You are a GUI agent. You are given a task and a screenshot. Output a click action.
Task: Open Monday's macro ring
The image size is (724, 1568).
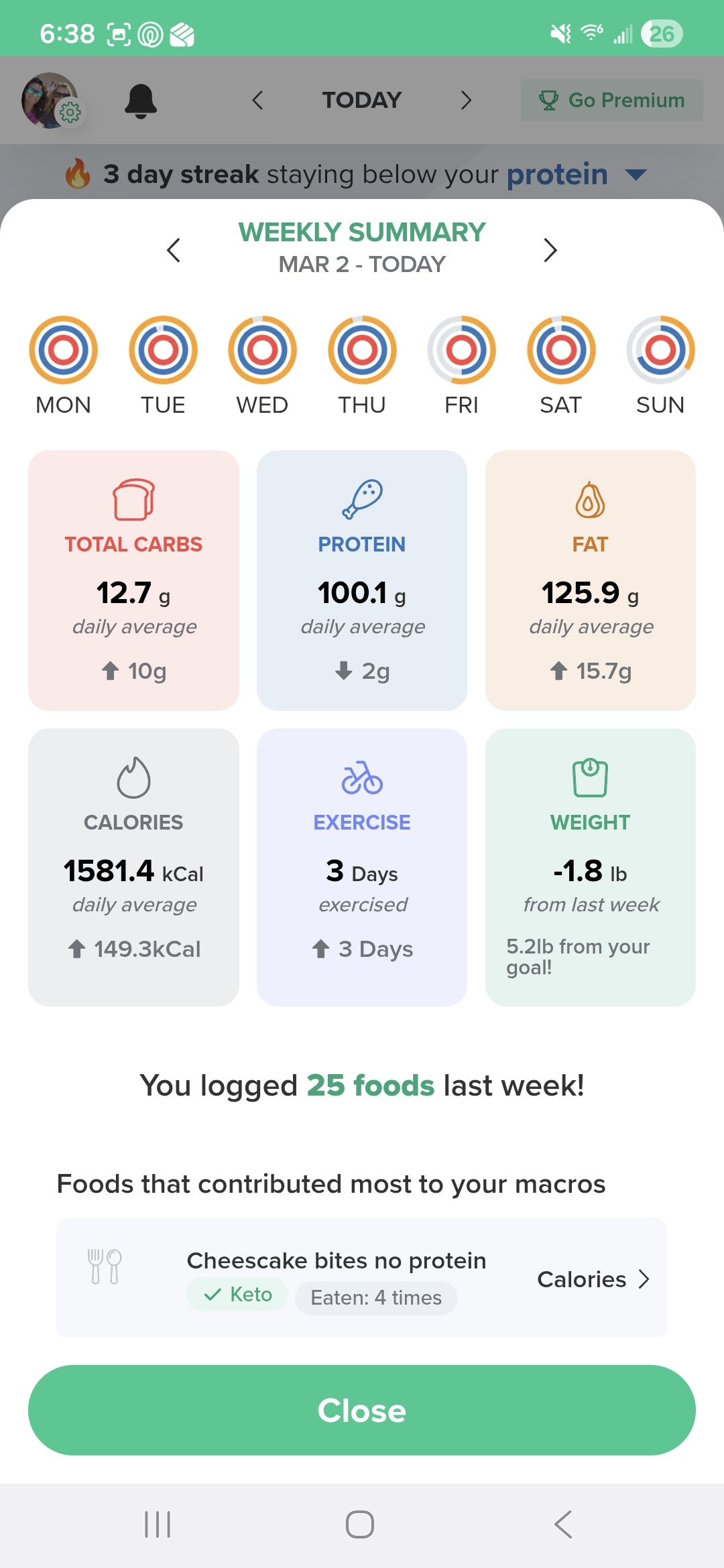click(63, 350)
